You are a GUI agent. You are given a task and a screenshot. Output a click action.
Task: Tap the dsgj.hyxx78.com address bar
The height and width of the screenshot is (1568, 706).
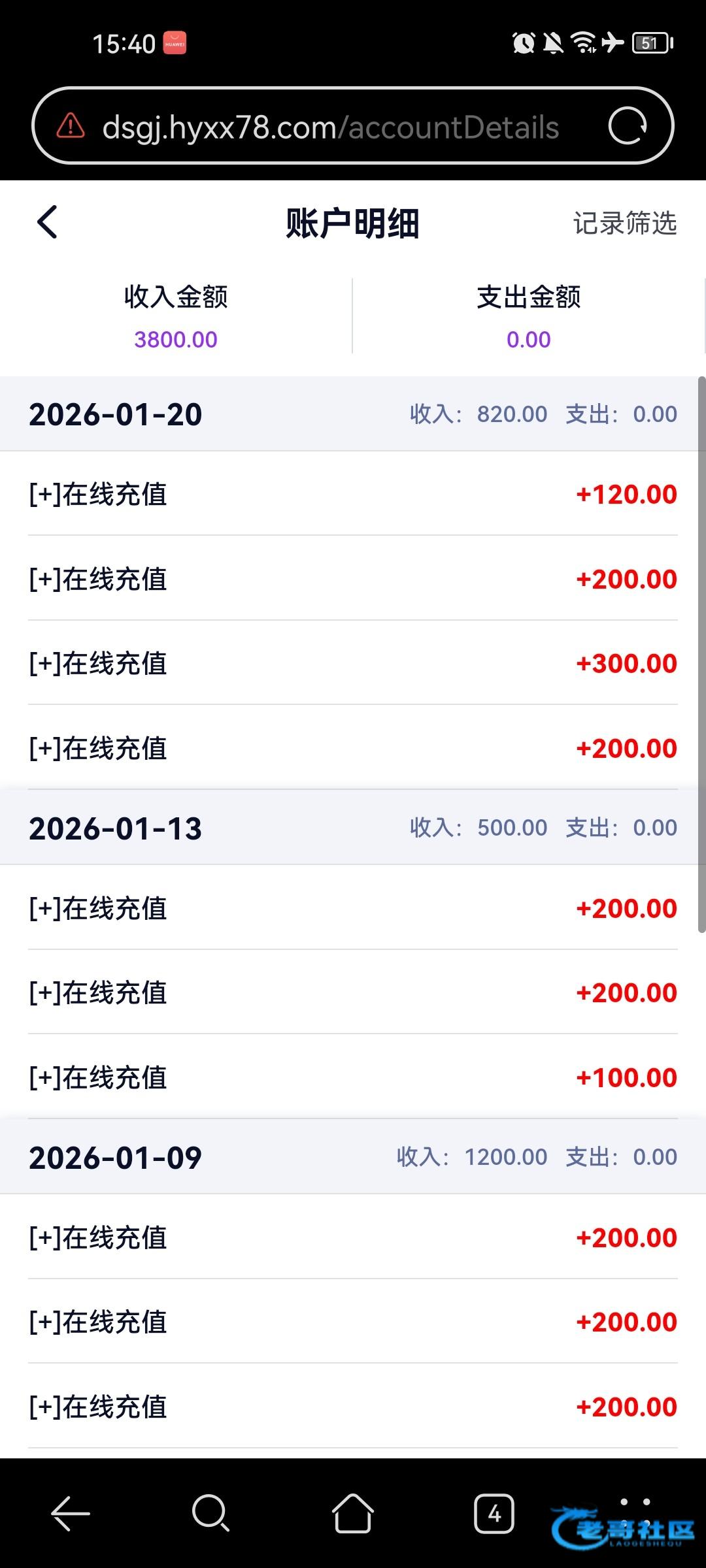(x=331, y=127)
